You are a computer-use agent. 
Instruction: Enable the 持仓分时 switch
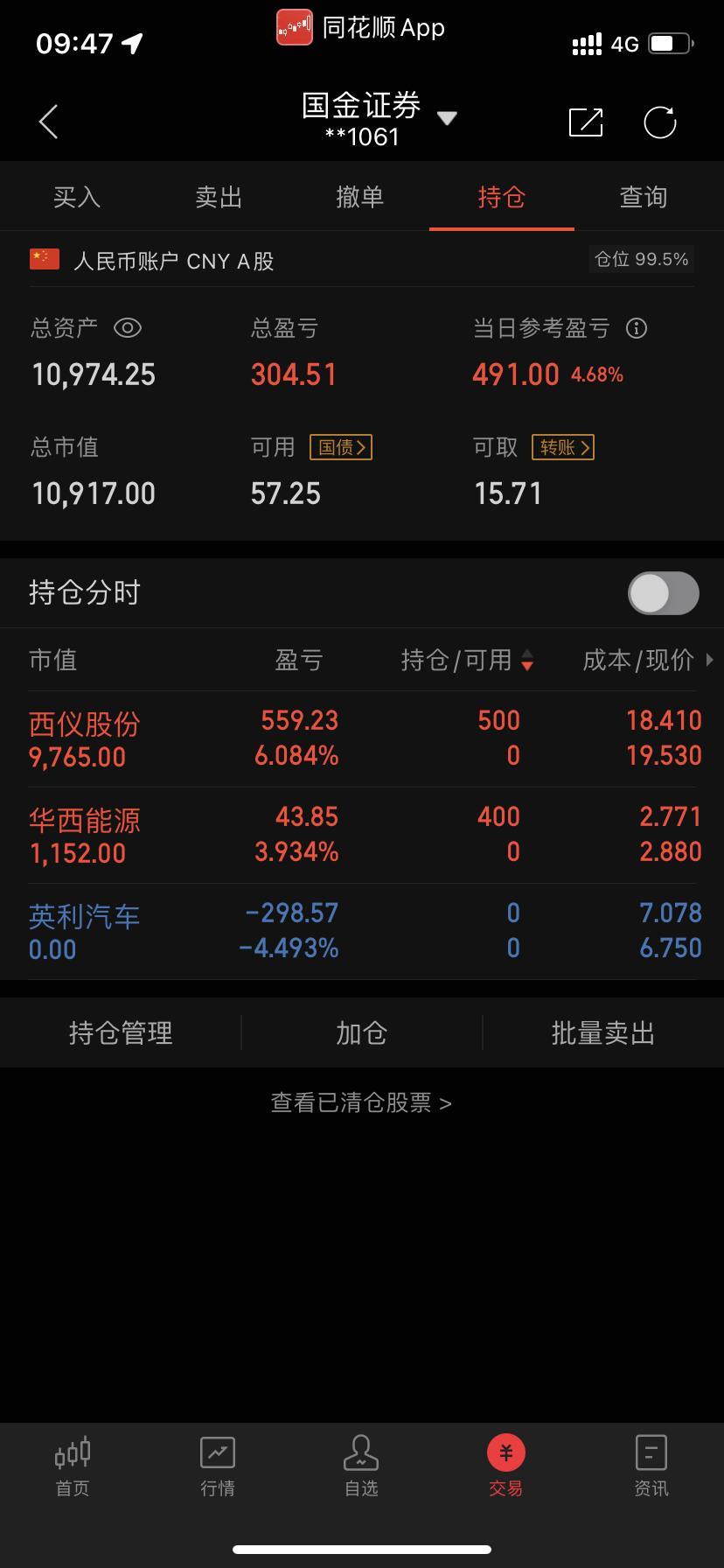[x=664, y=594]
